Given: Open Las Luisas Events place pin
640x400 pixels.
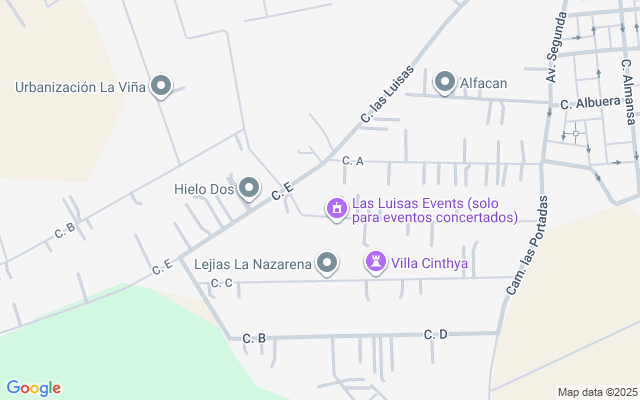Looking at the screenshot, I should pyautogui.click(x=337, y=208).
